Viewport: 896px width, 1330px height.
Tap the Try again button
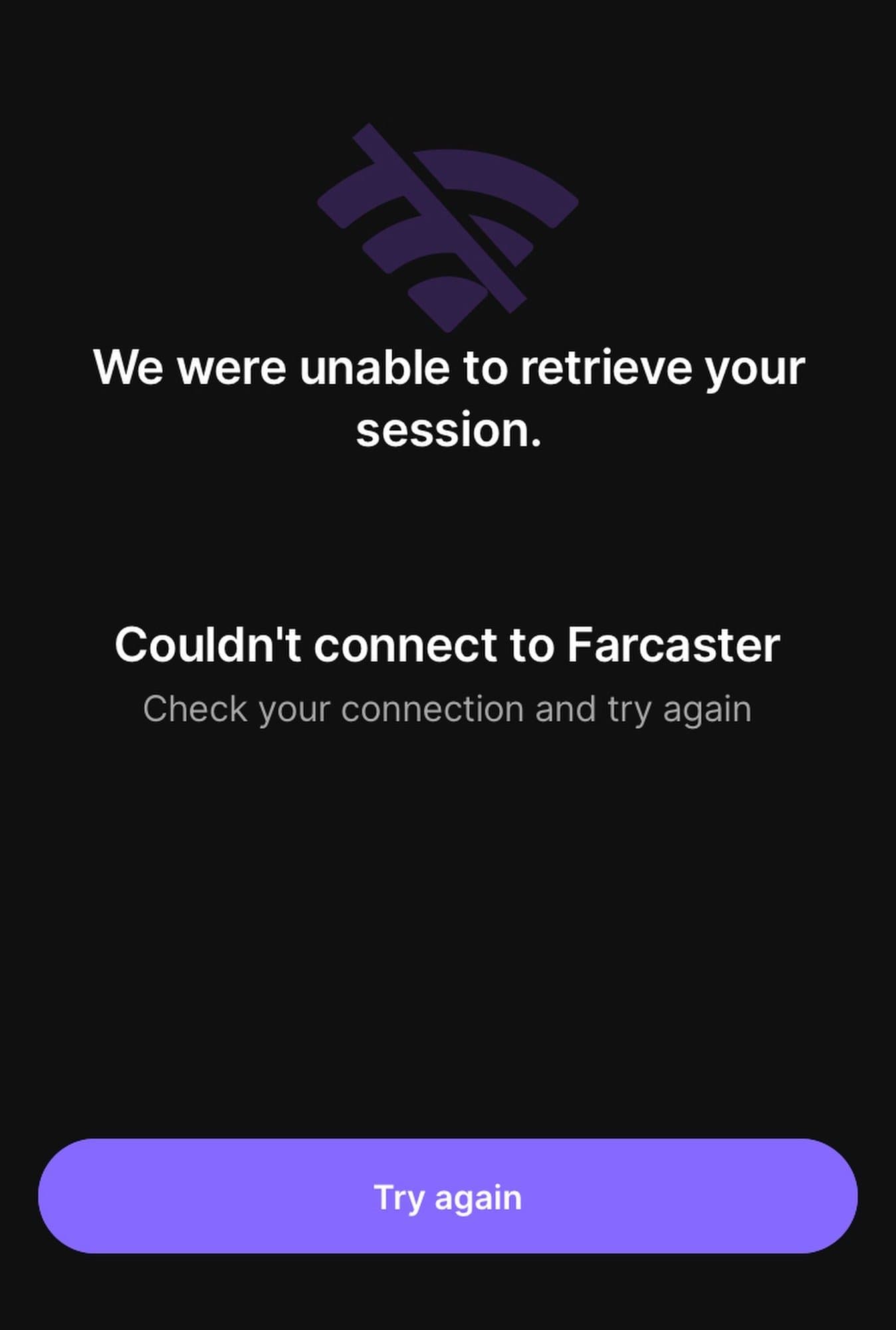pos(447,1196)
